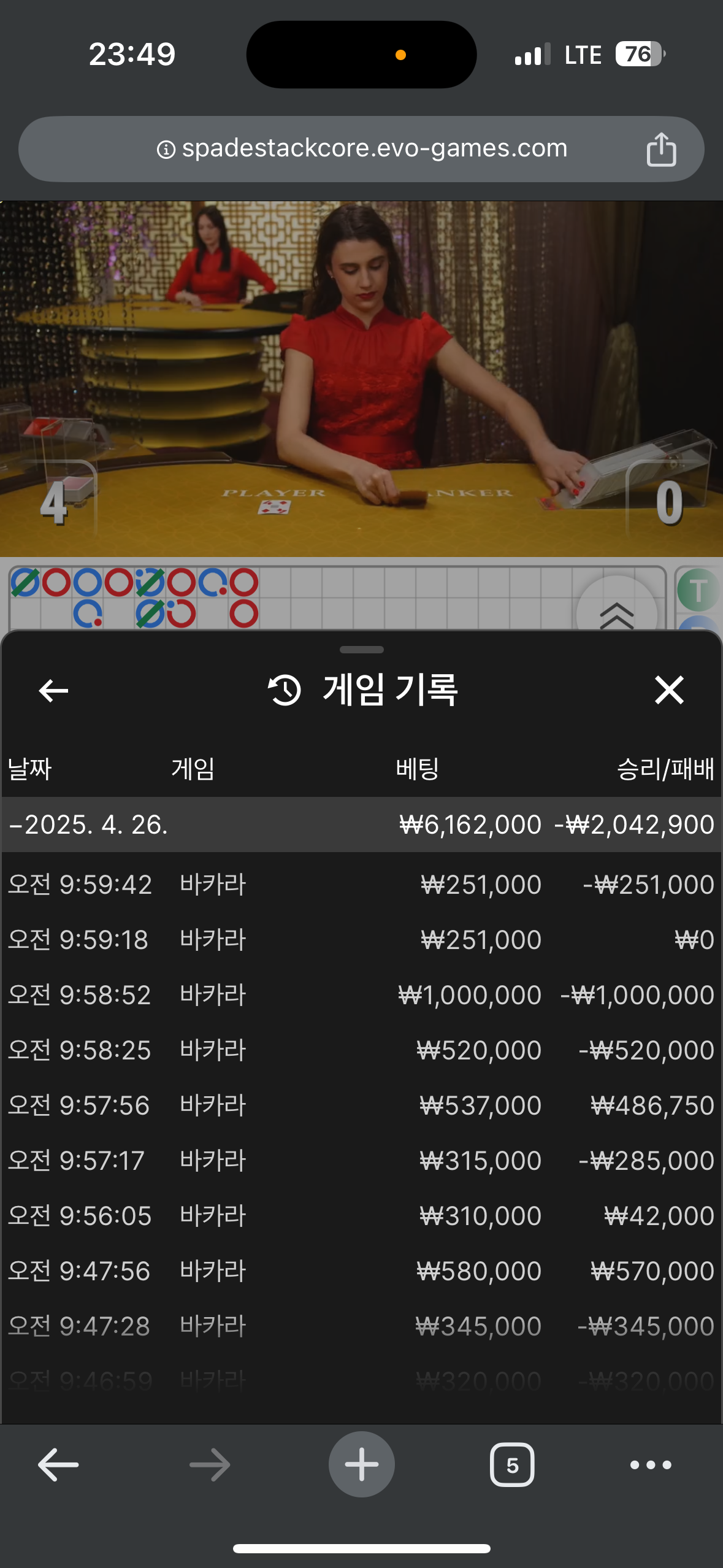Open the 오전 9:47:56 바카라 record
Screen dimensions: 723x1568
click(361, 1271)
